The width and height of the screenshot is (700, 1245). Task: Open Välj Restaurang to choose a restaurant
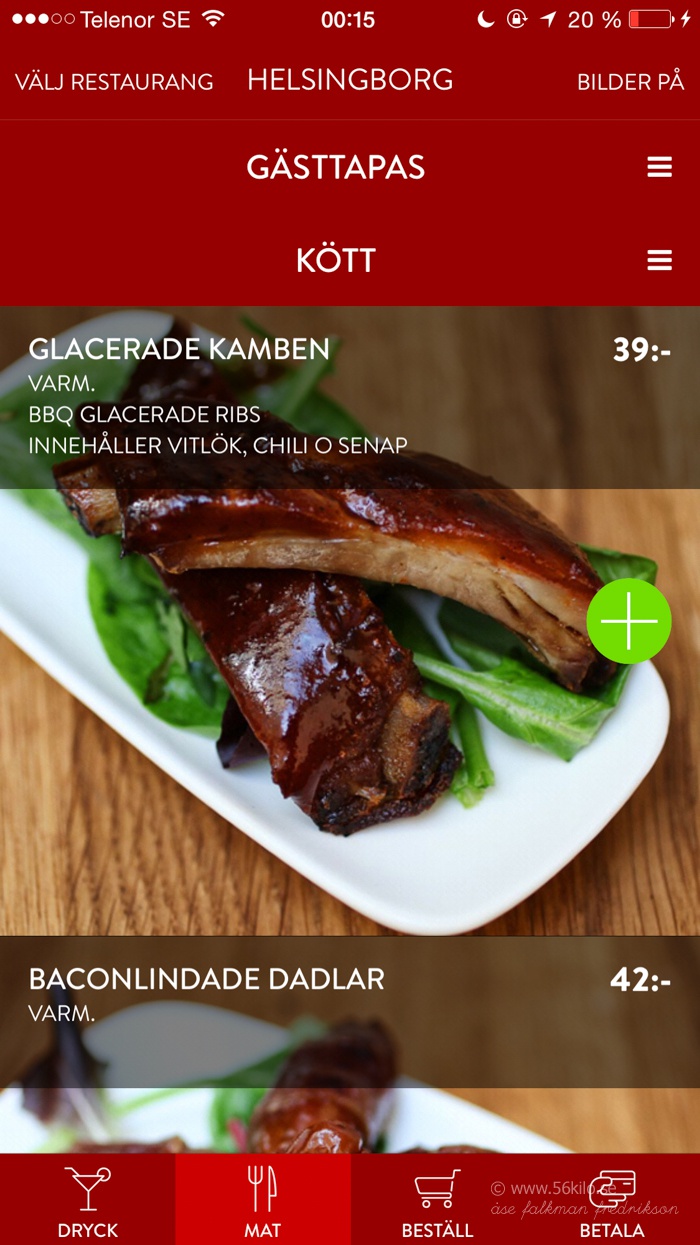coord(114,82)
